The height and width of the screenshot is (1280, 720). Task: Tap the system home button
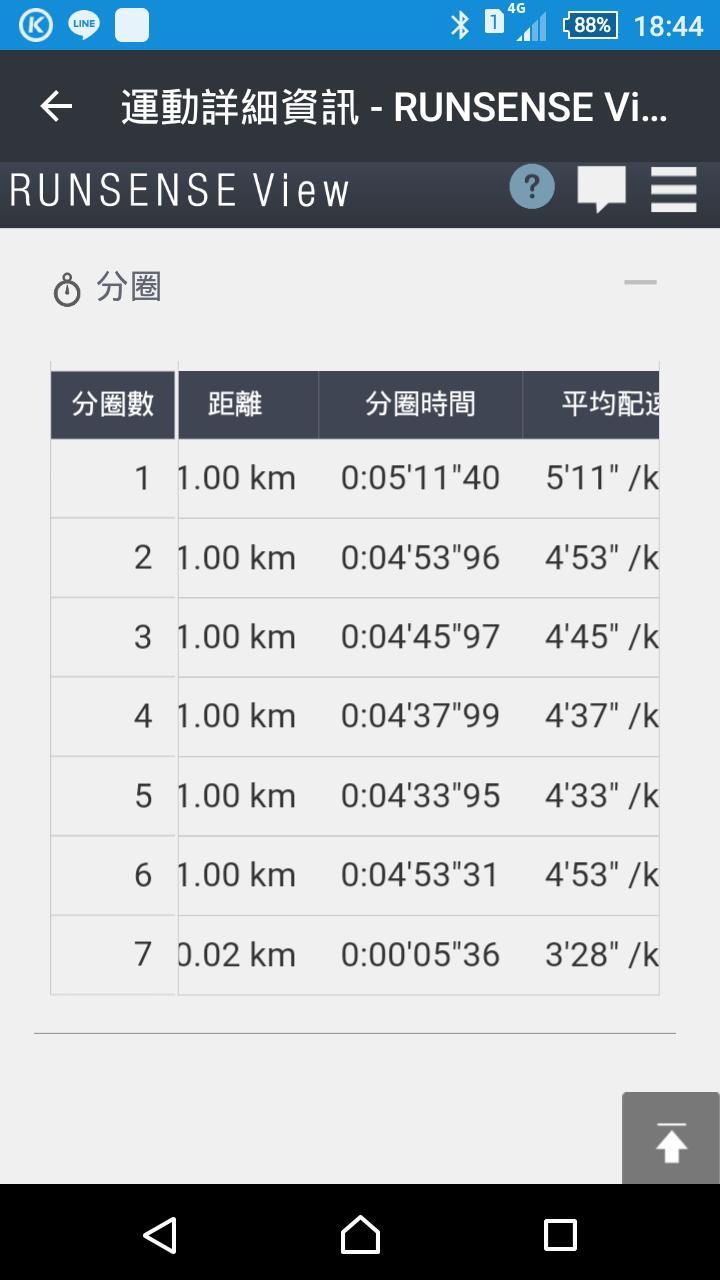click(x=360, y=1234)
